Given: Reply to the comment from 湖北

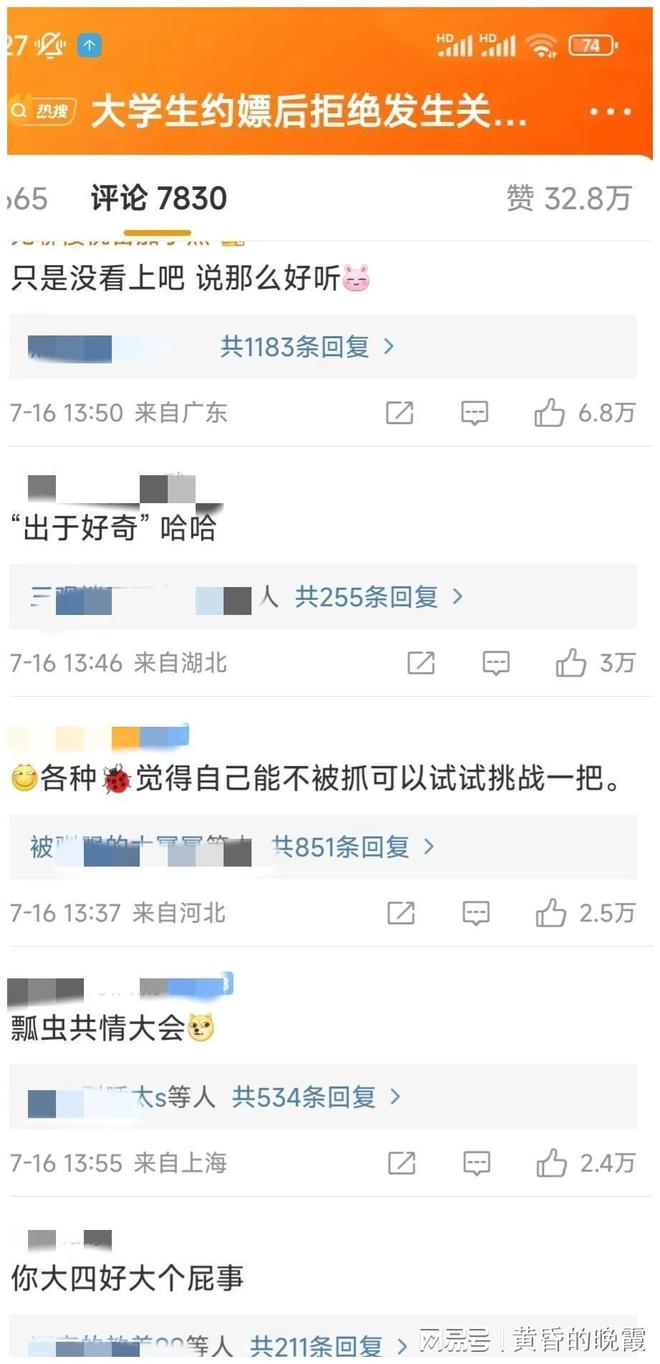Looking at the screenshot, I should pos(496,662).
